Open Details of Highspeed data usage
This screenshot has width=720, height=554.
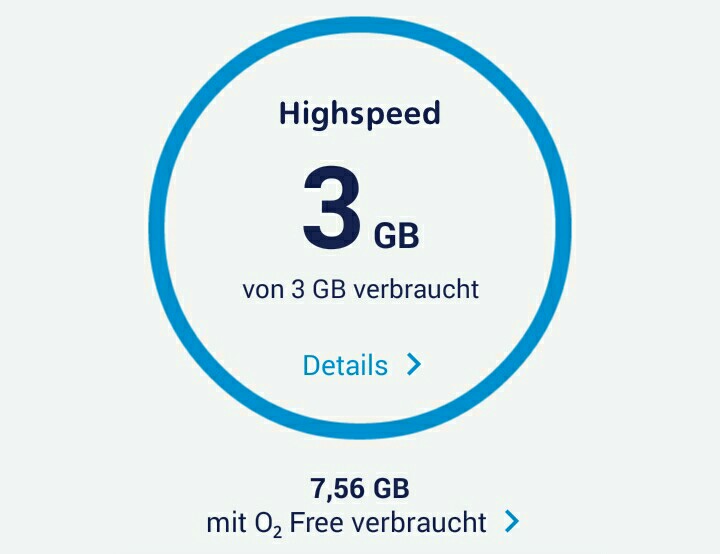click(360, 365)
